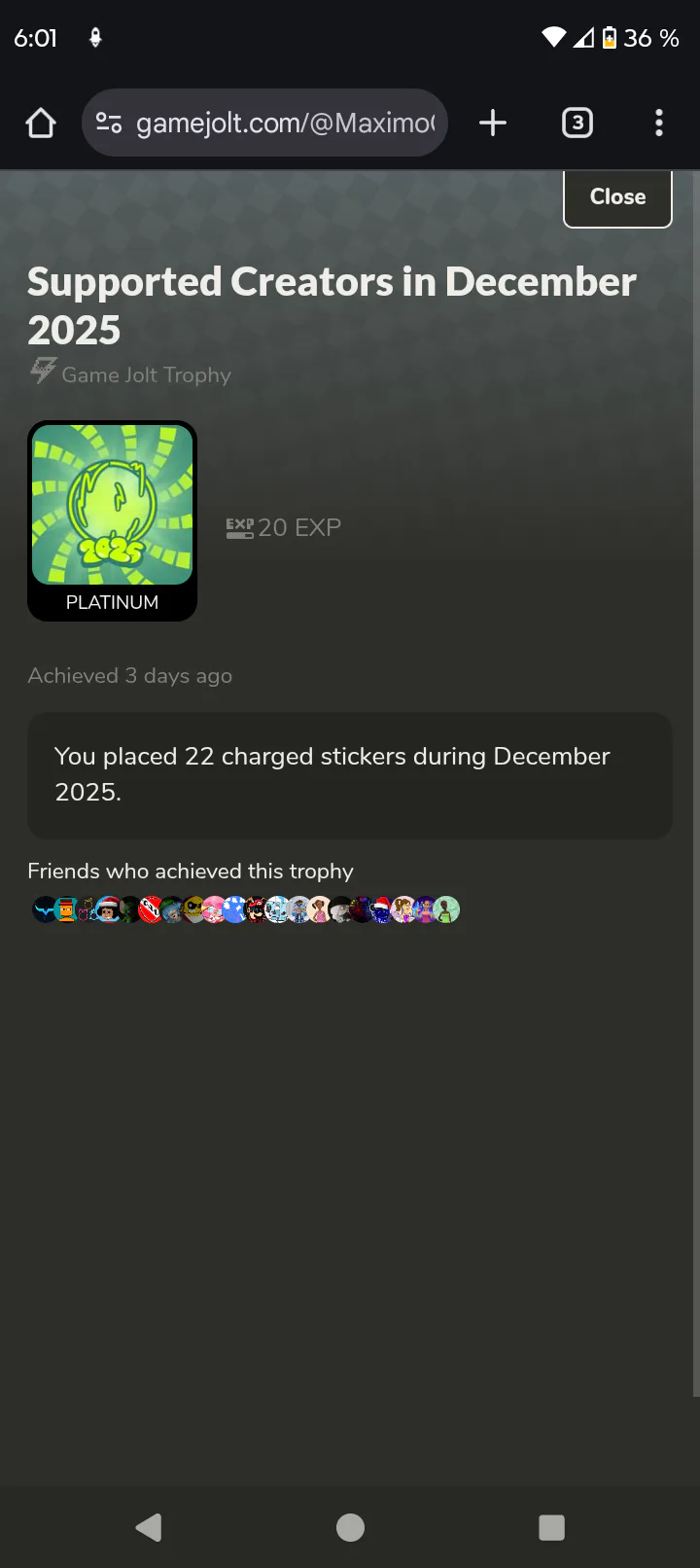Open the tab switcher showing 3 tabs
Screen dimensions: 700x1568
click(x=577, y=124)
